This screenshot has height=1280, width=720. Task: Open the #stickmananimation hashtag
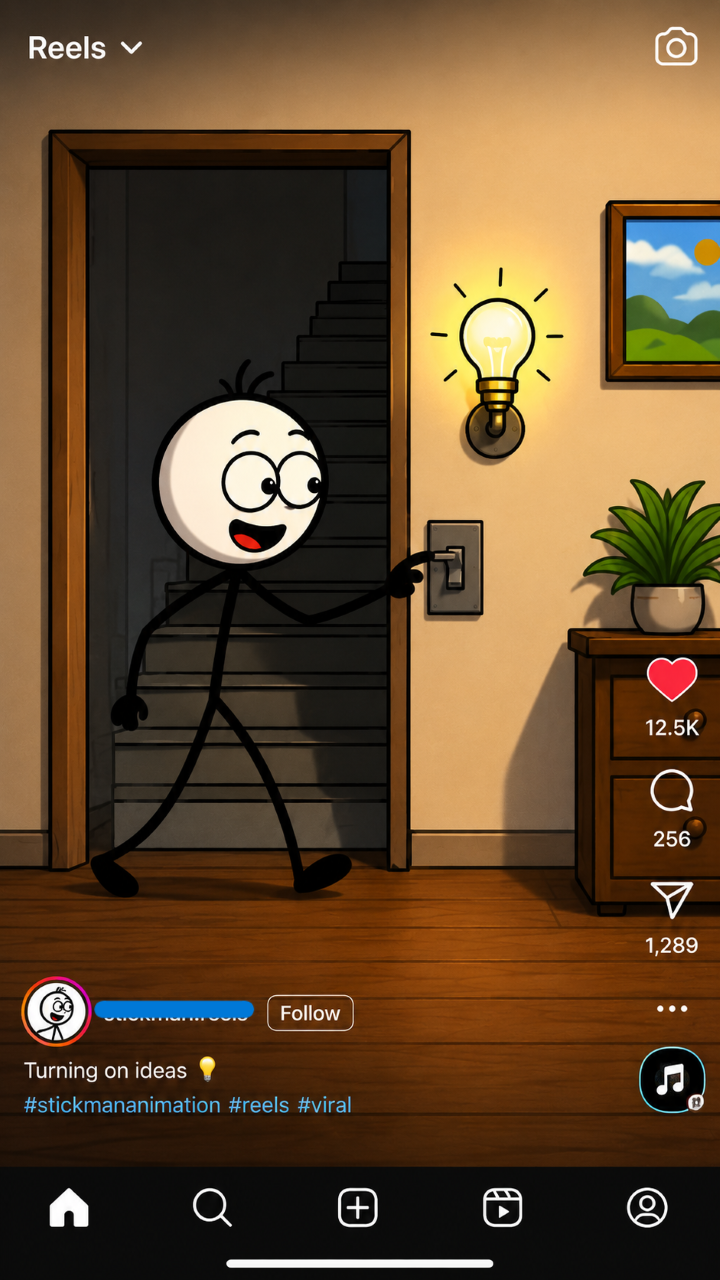tap(122, 1105)
